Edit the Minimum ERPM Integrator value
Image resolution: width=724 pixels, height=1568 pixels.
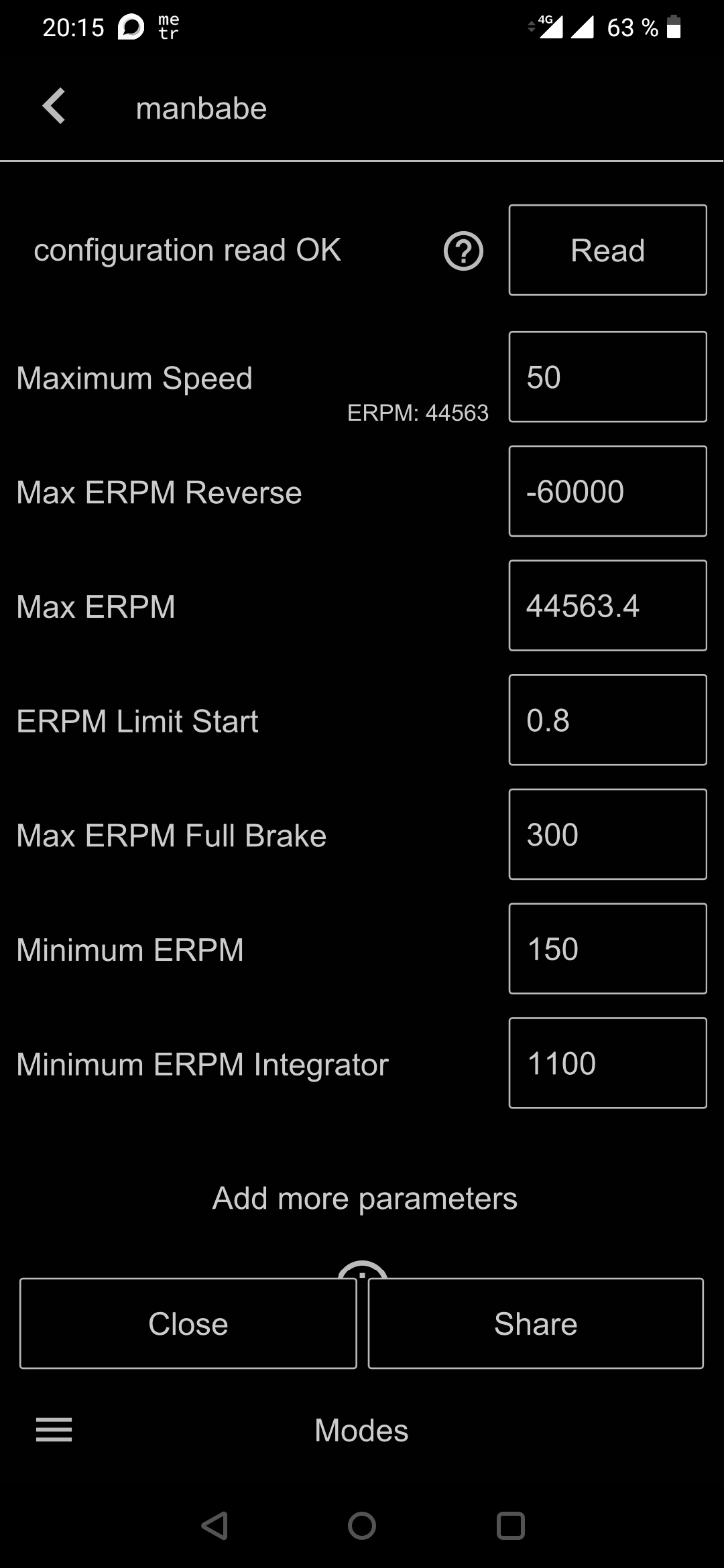point(607,1063)
